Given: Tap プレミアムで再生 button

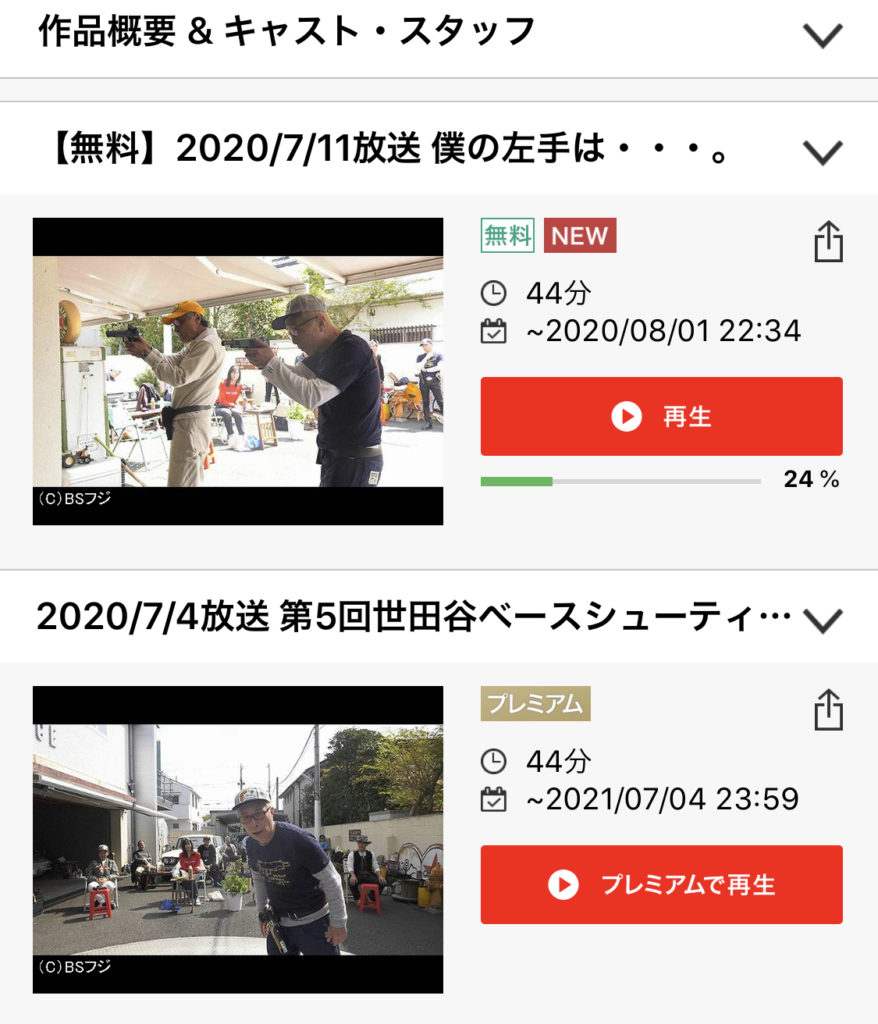Looking at the screenshot, I should [661, 884].
